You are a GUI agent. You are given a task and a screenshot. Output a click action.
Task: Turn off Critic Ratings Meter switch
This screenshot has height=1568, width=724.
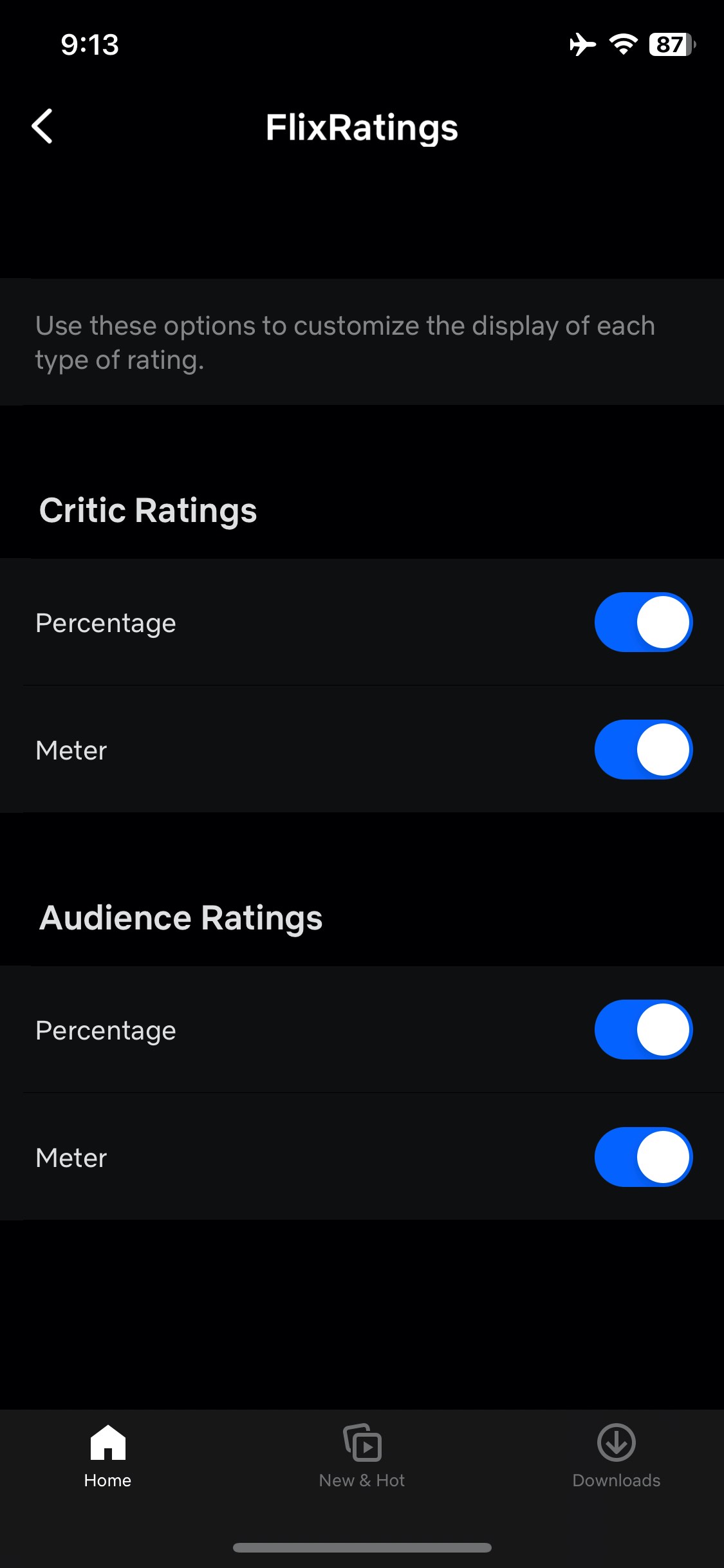tap(643, 750)
